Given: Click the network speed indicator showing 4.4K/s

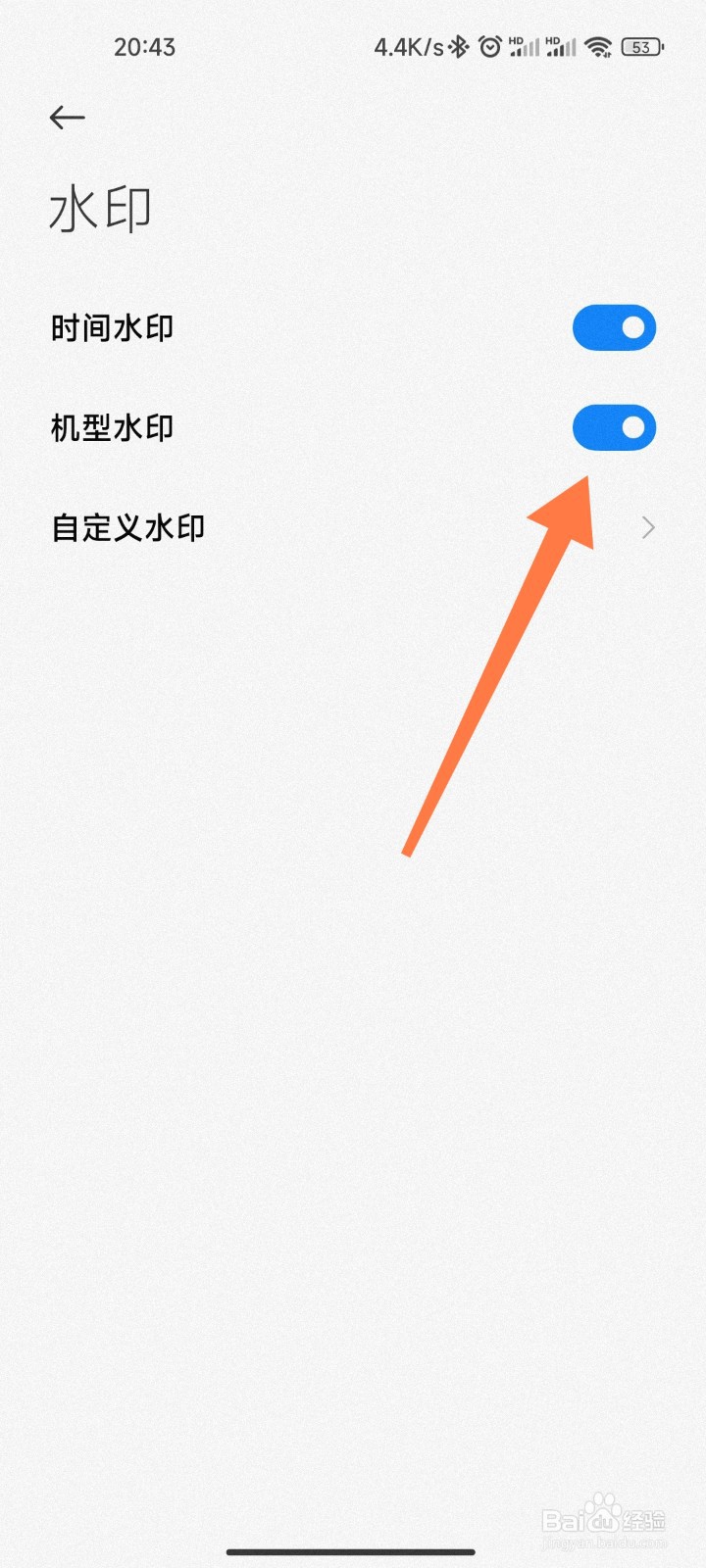Looking at the screenshot, I should [405, 45].
